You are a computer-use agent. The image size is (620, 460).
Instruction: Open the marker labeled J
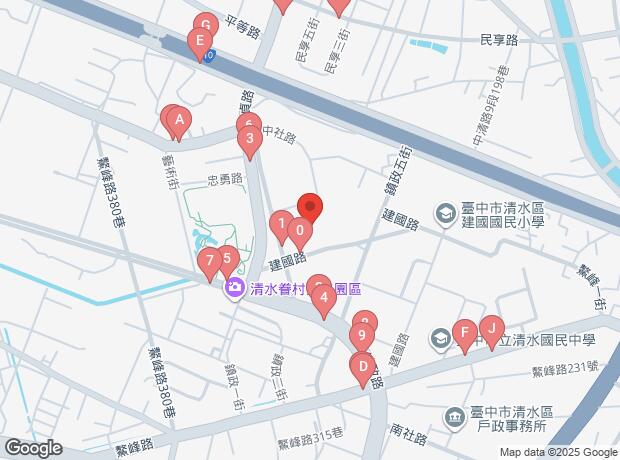491,328
